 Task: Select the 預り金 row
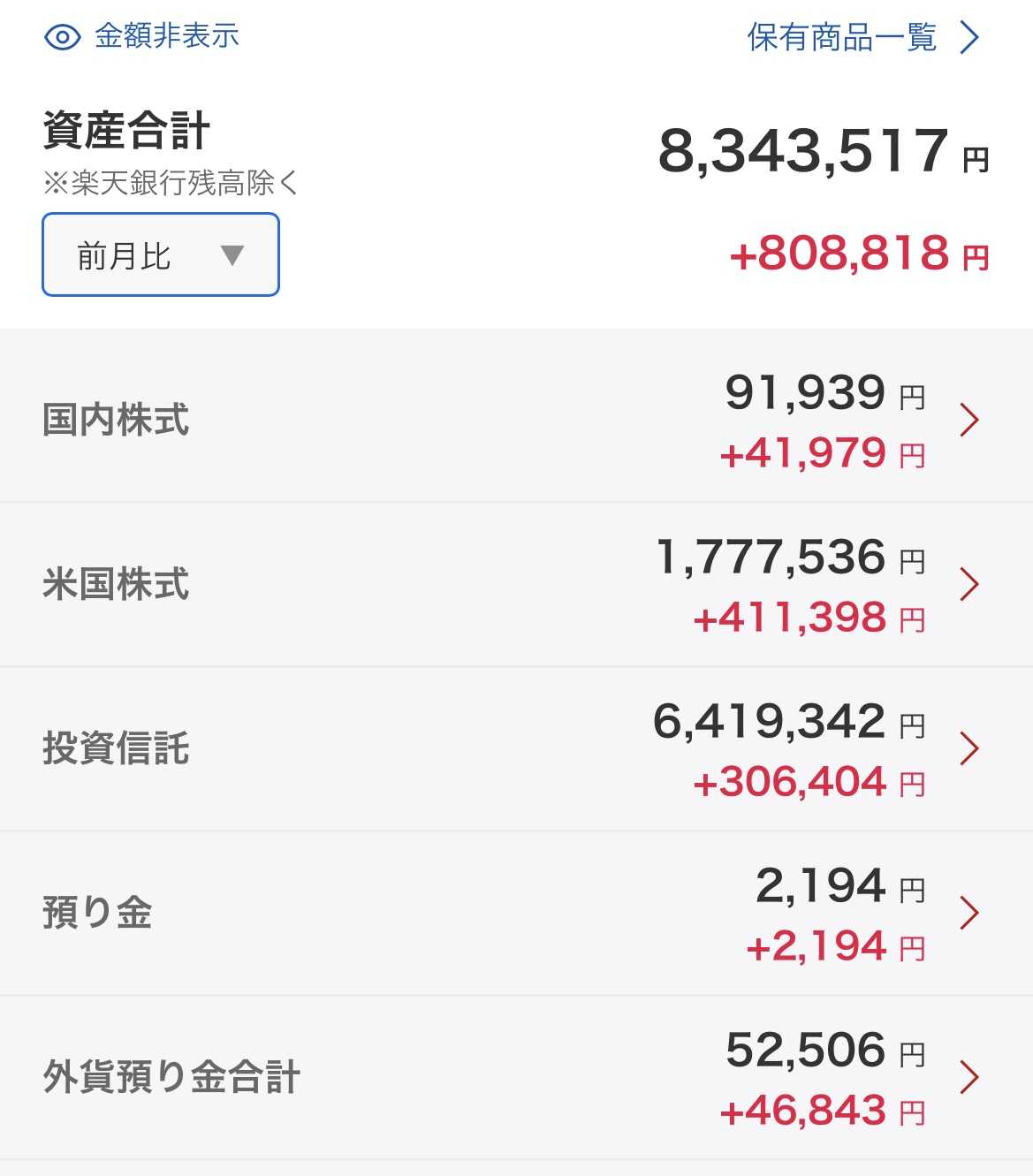pyautogui.click(x=516, y=913)
